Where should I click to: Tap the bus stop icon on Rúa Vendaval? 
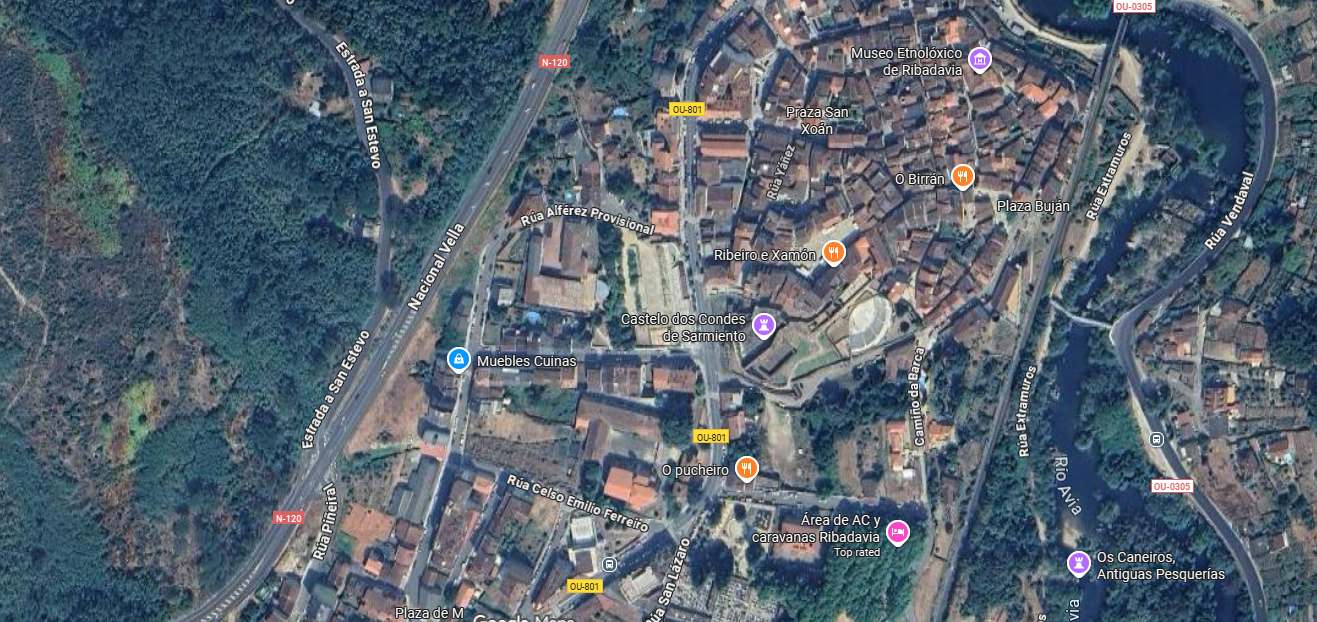coord(1157,439)
